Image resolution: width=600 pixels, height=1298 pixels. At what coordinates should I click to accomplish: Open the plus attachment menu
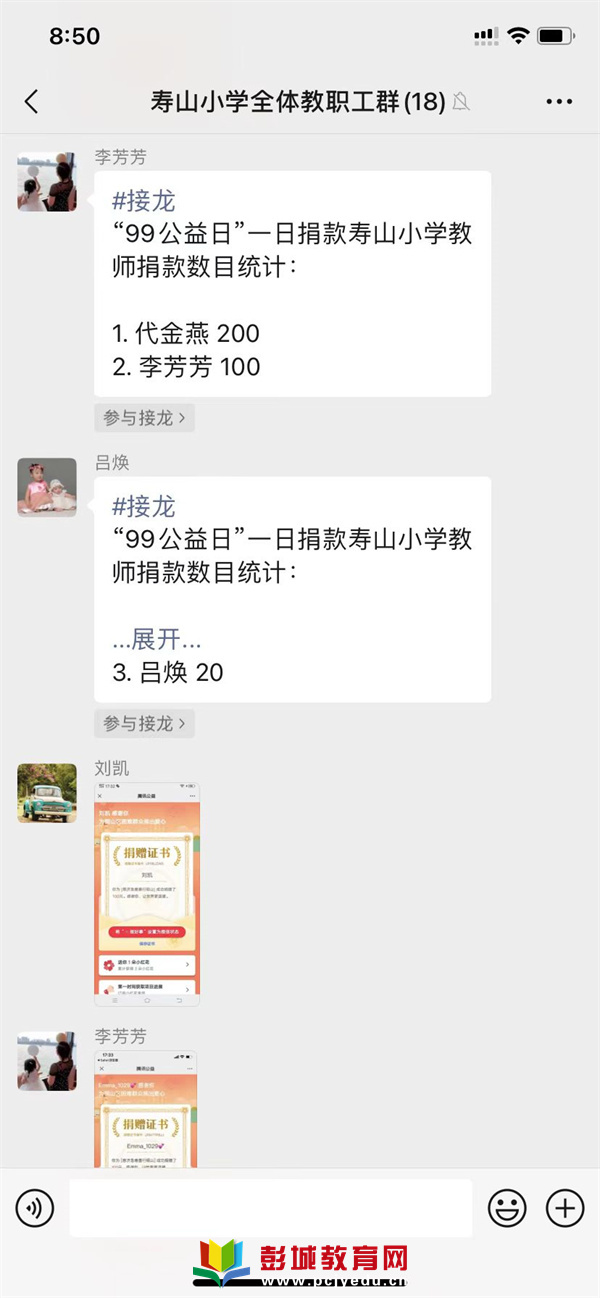point(565,1209)
